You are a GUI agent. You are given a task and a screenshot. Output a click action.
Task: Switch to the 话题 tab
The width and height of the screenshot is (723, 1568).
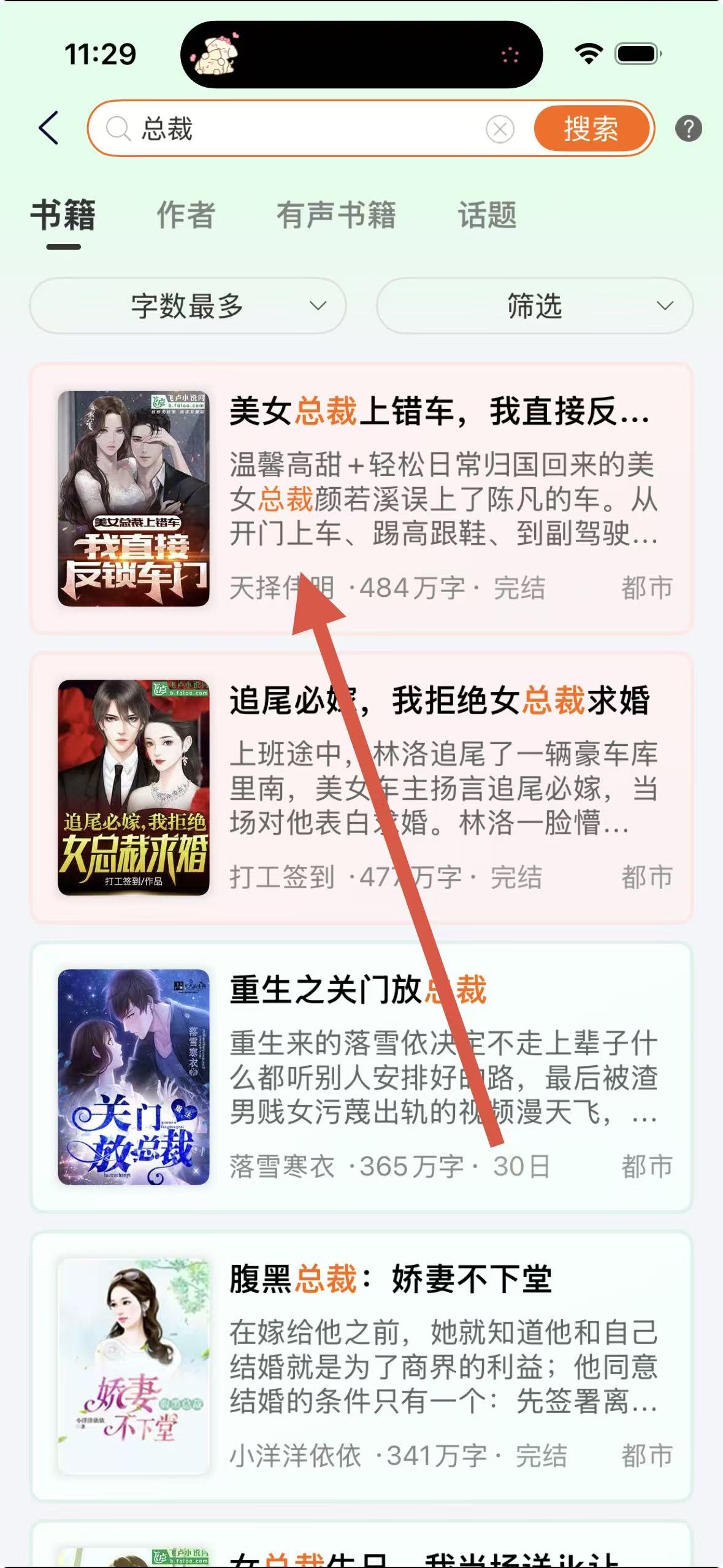[487, 215]
